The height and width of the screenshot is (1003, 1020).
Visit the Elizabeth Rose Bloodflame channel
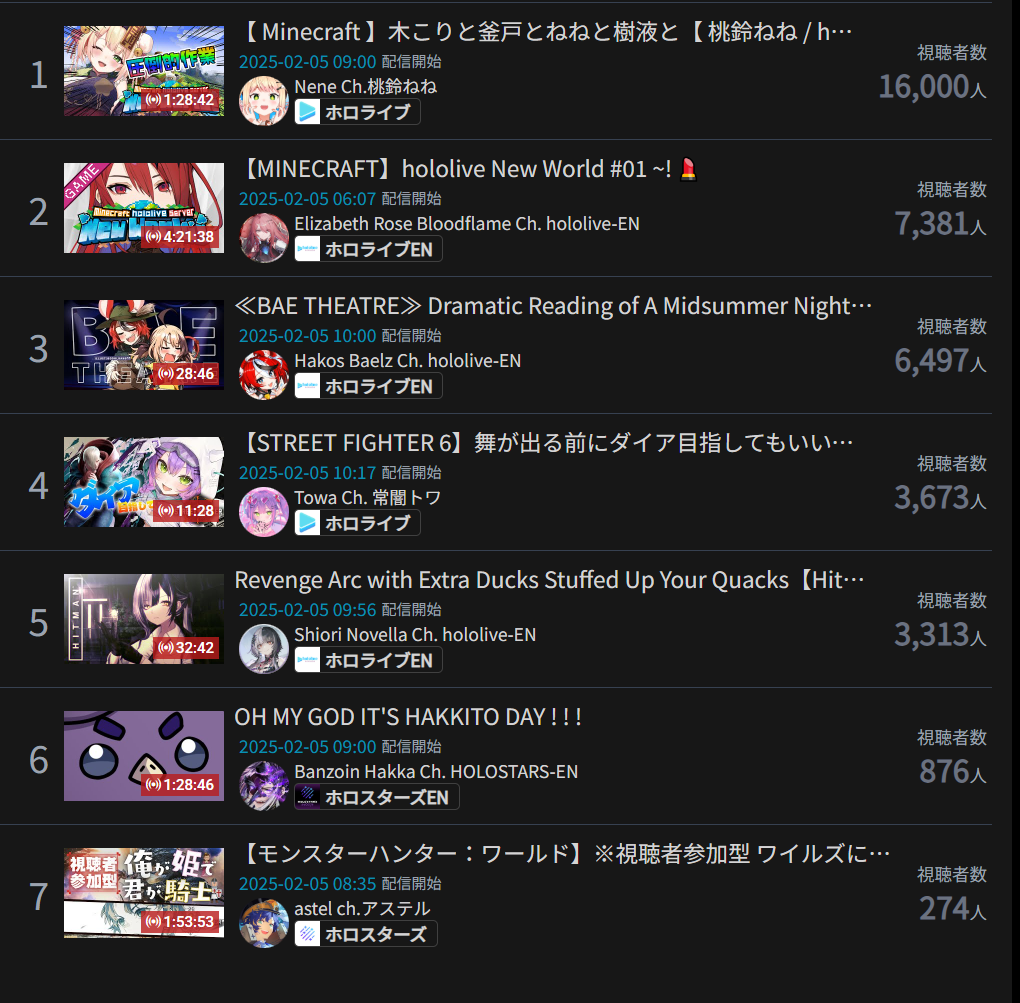coord(466,223)
